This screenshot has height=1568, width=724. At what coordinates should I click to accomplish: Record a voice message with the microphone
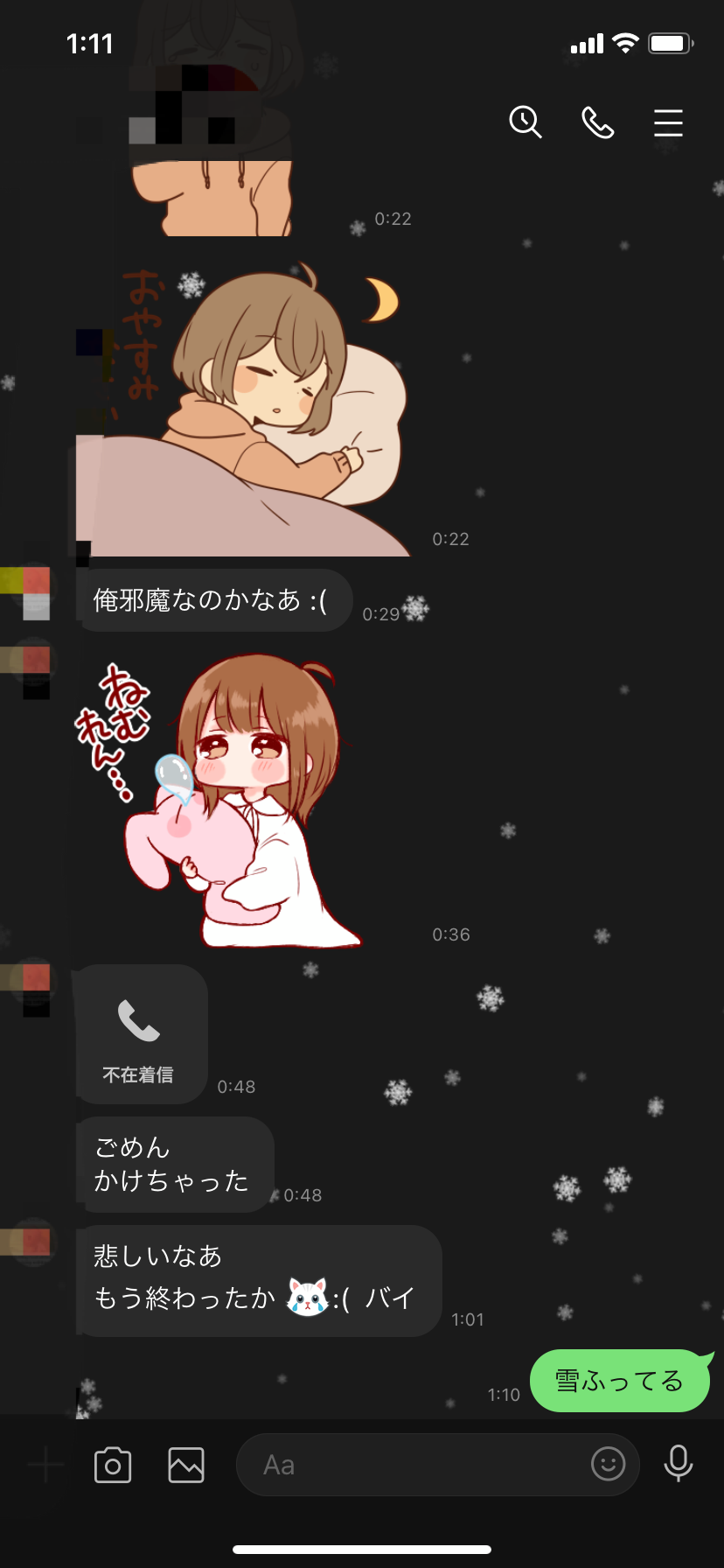tap(679, 1463)
